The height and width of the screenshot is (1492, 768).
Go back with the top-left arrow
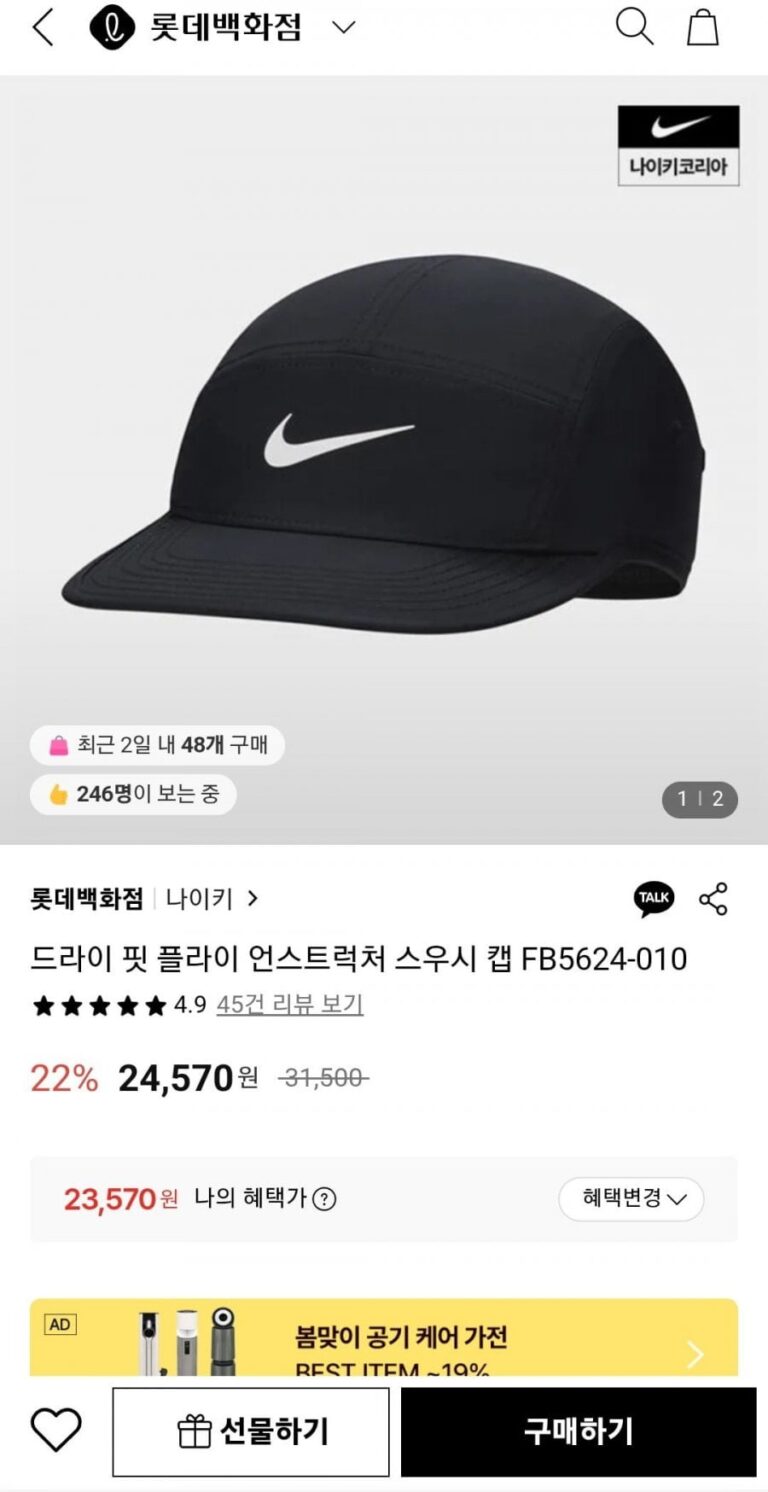tap(42, 28)
